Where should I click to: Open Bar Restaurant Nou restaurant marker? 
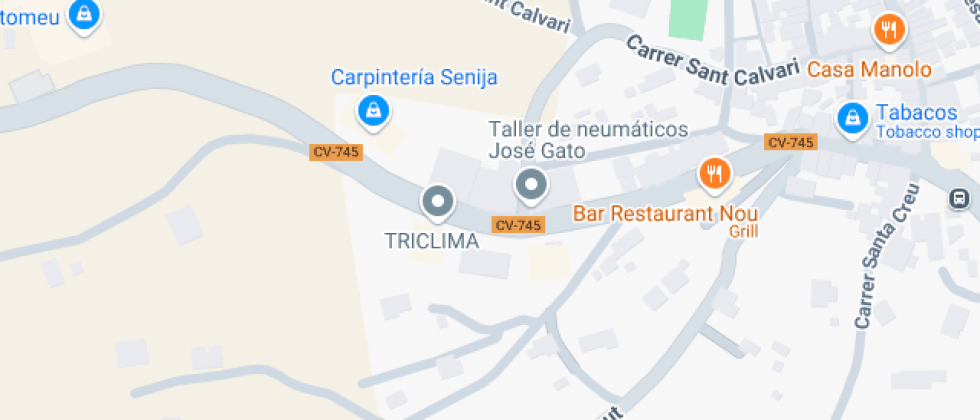[713, 175]
